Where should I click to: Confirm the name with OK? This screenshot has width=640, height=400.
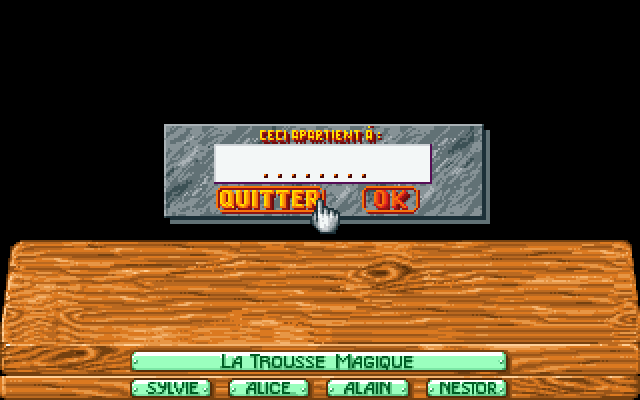390,199
